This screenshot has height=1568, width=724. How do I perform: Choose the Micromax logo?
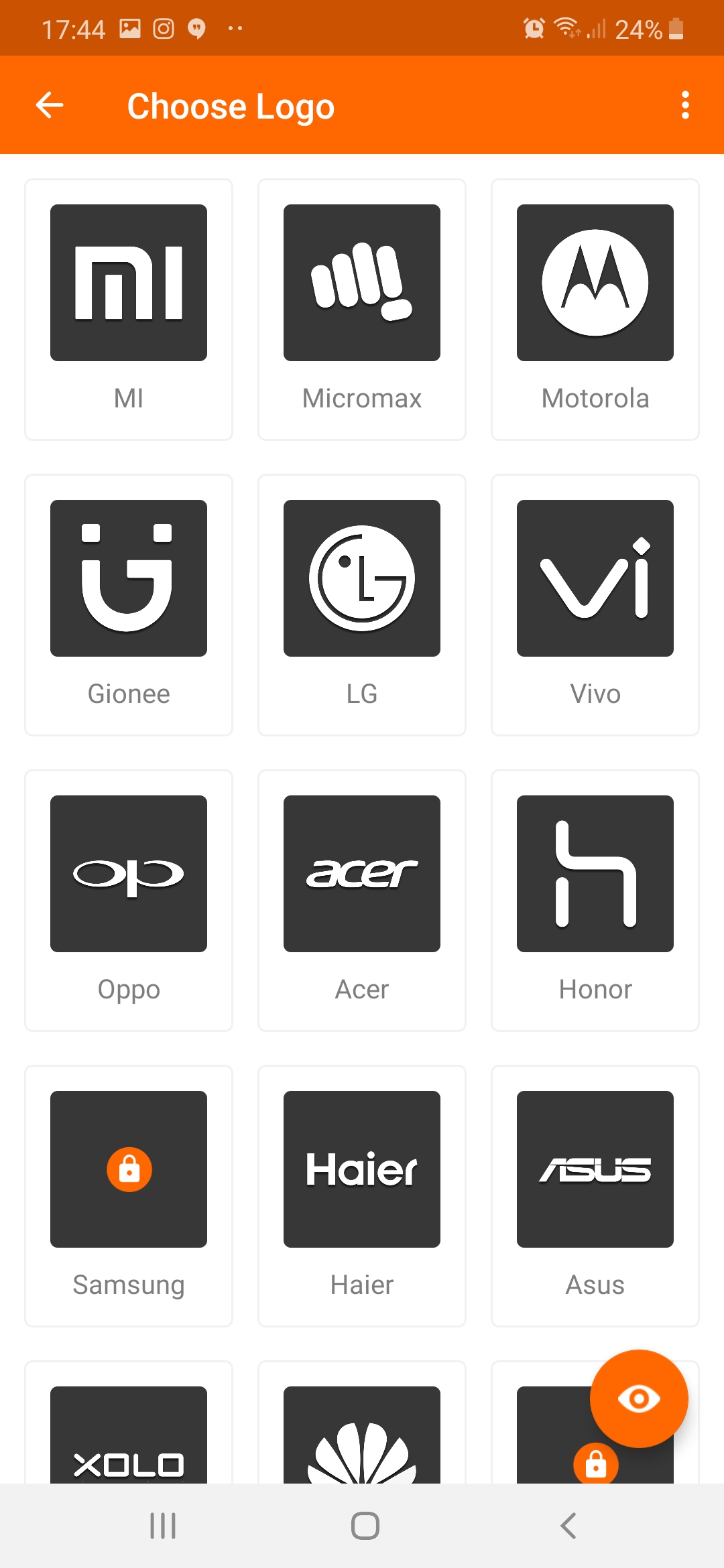tap(362, 310)
